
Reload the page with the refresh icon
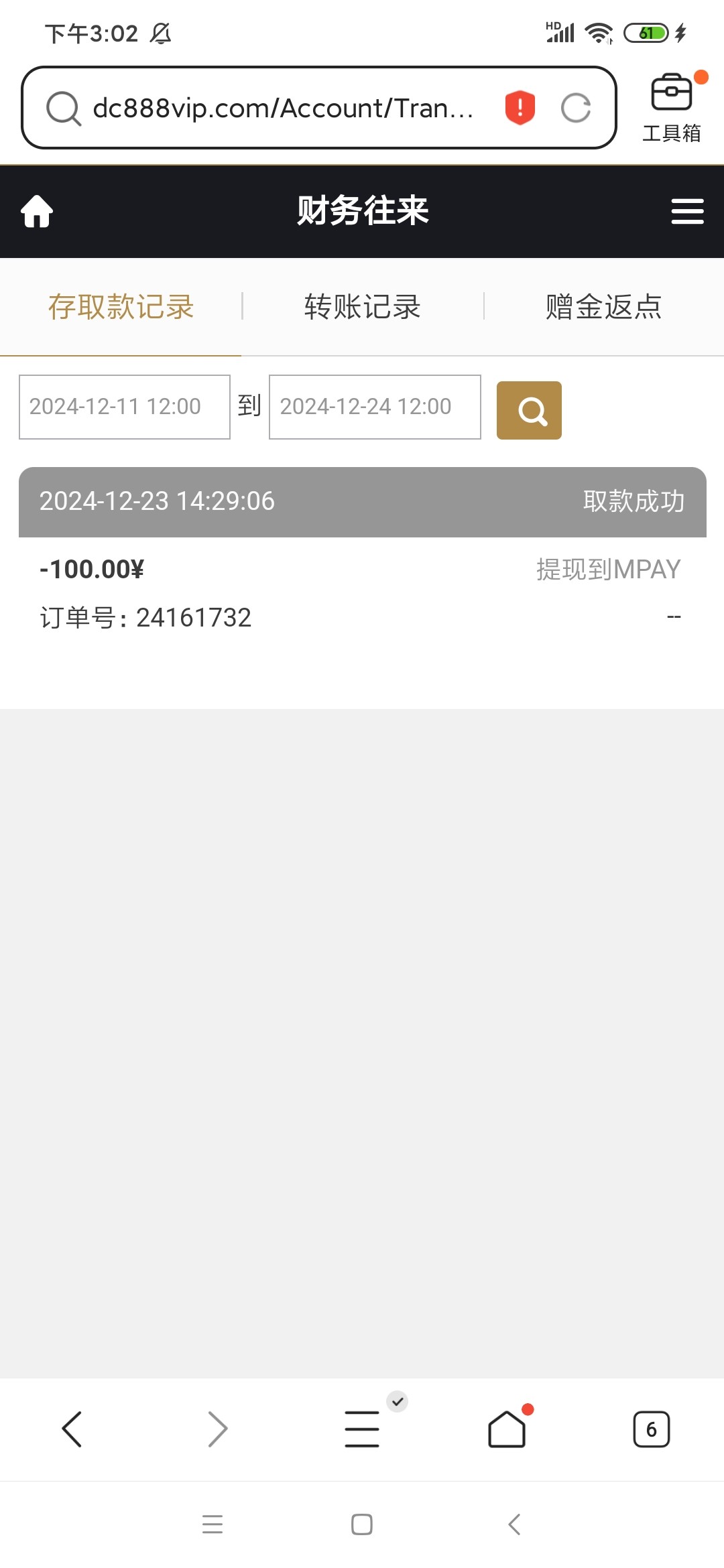tap(576, 108)
